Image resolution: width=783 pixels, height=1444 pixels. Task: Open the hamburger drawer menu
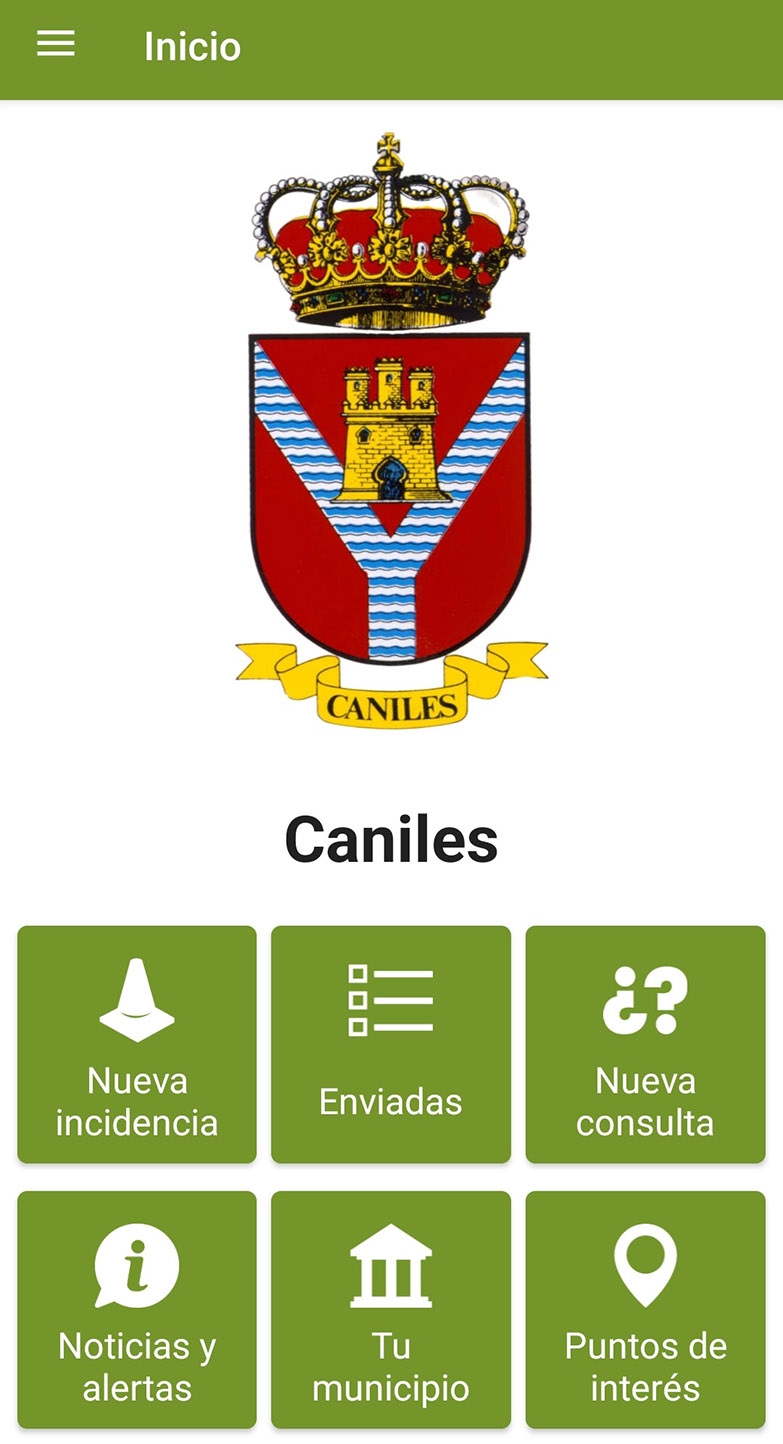click(x=56, y=45)
